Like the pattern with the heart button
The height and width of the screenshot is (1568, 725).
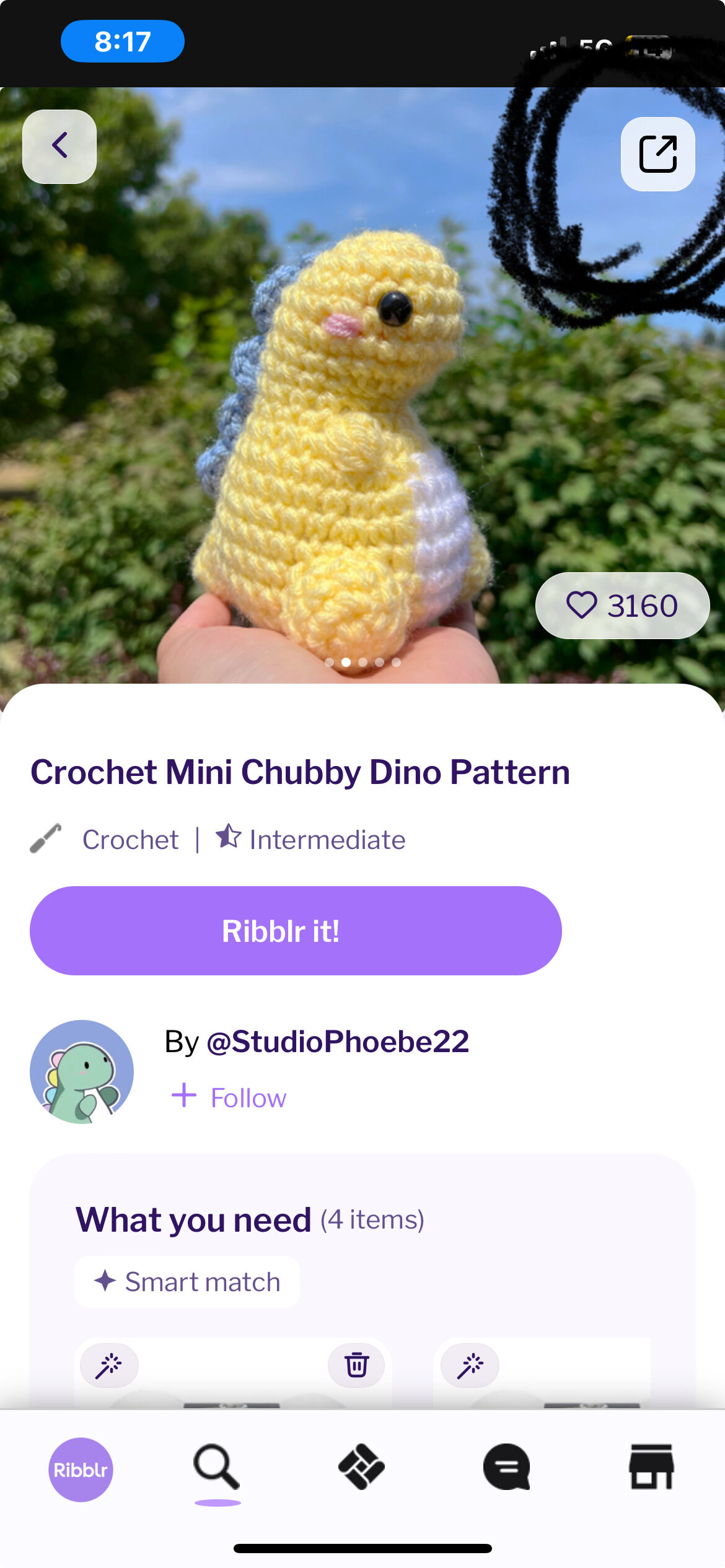(622, 605)
